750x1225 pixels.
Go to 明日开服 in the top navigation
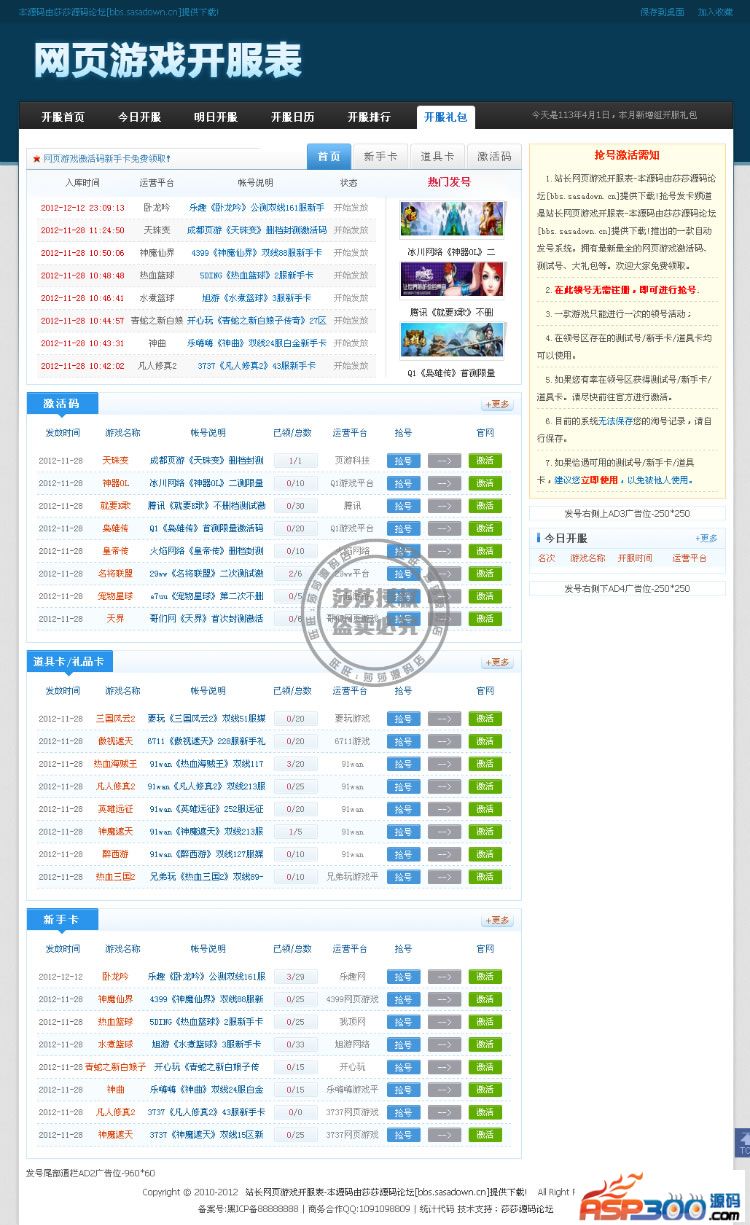click(x=216, y=117)
